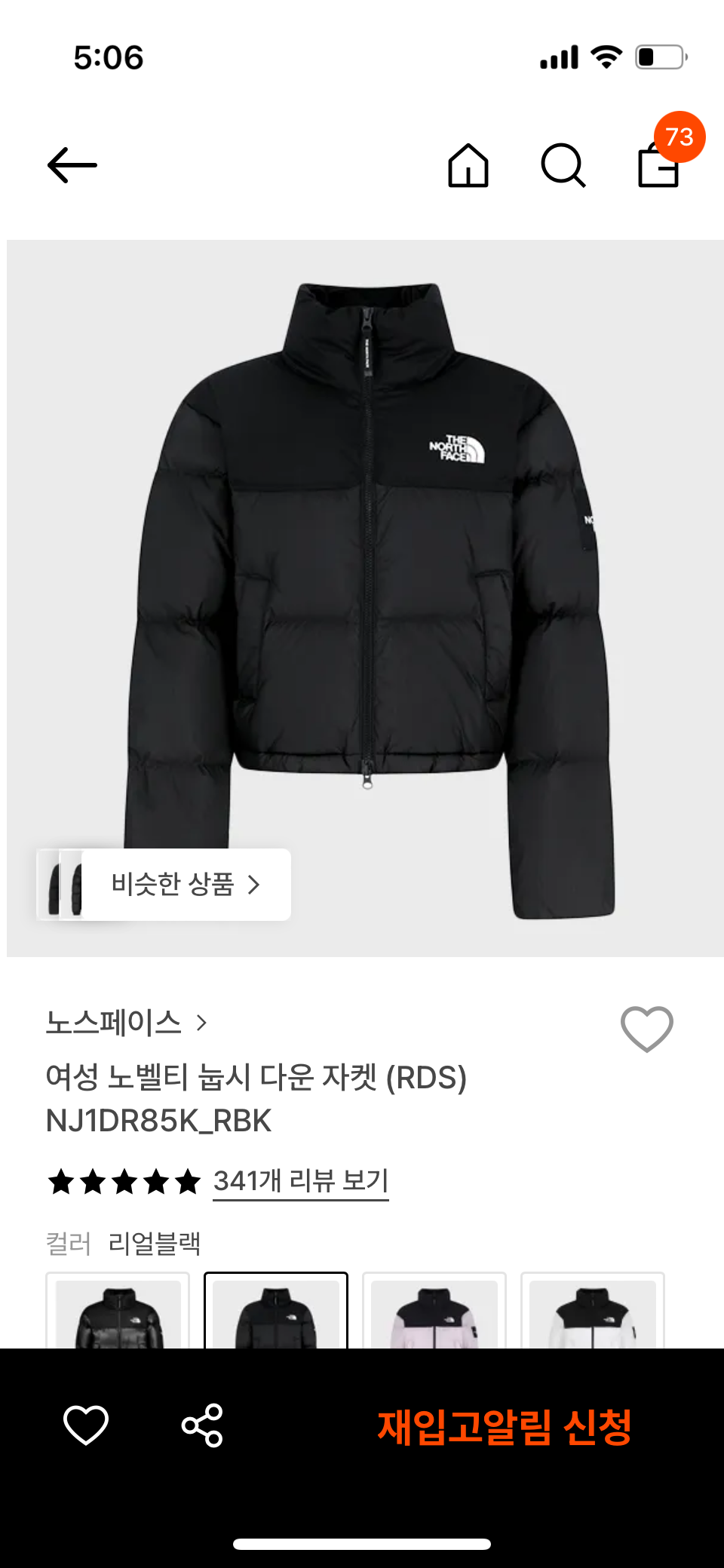Add jacket to wishlist beside brand name
This screenshot has height=1568, width=724.
646,1029
